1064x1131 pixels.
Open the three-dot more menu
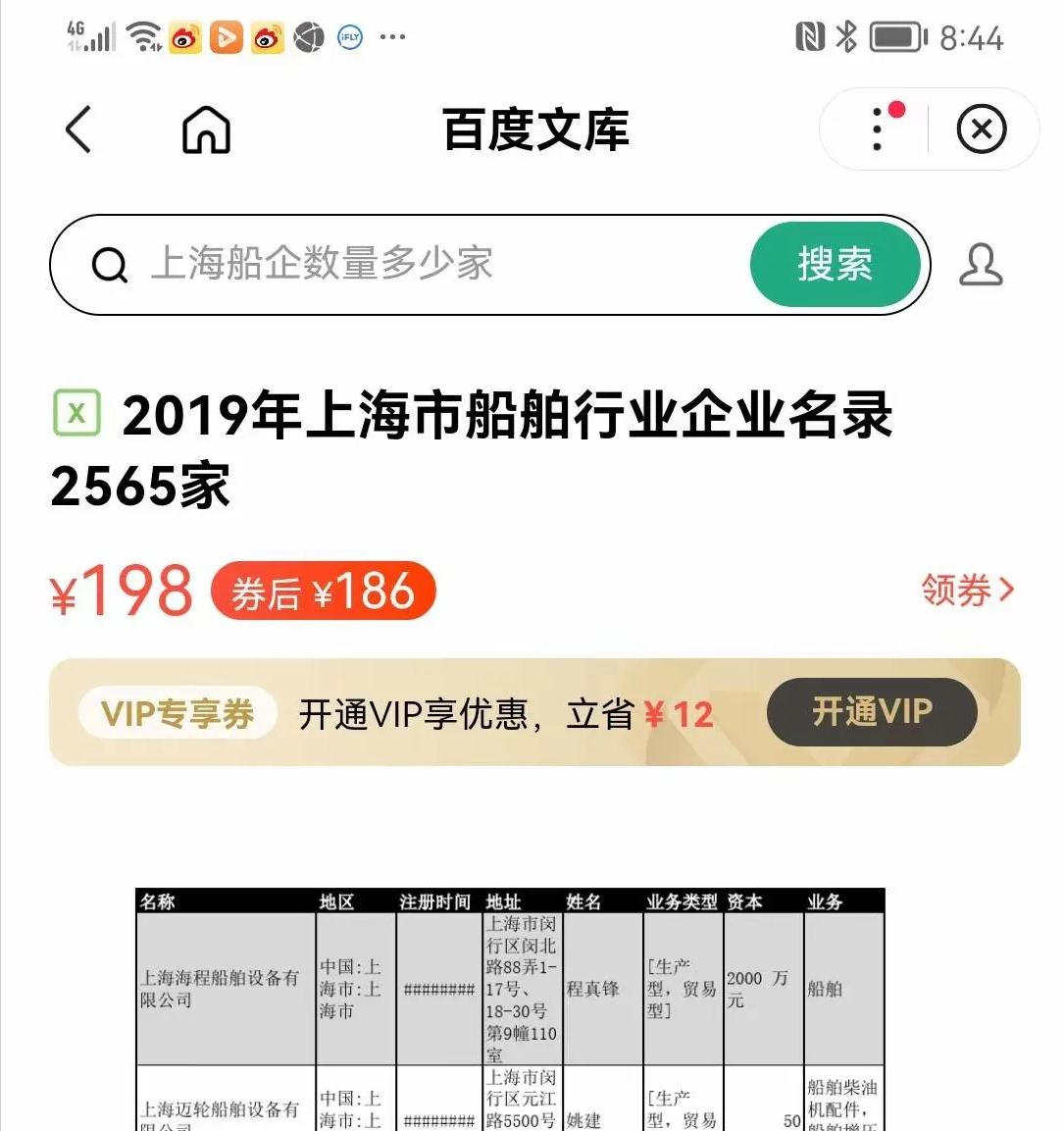(x=877, y=129)
